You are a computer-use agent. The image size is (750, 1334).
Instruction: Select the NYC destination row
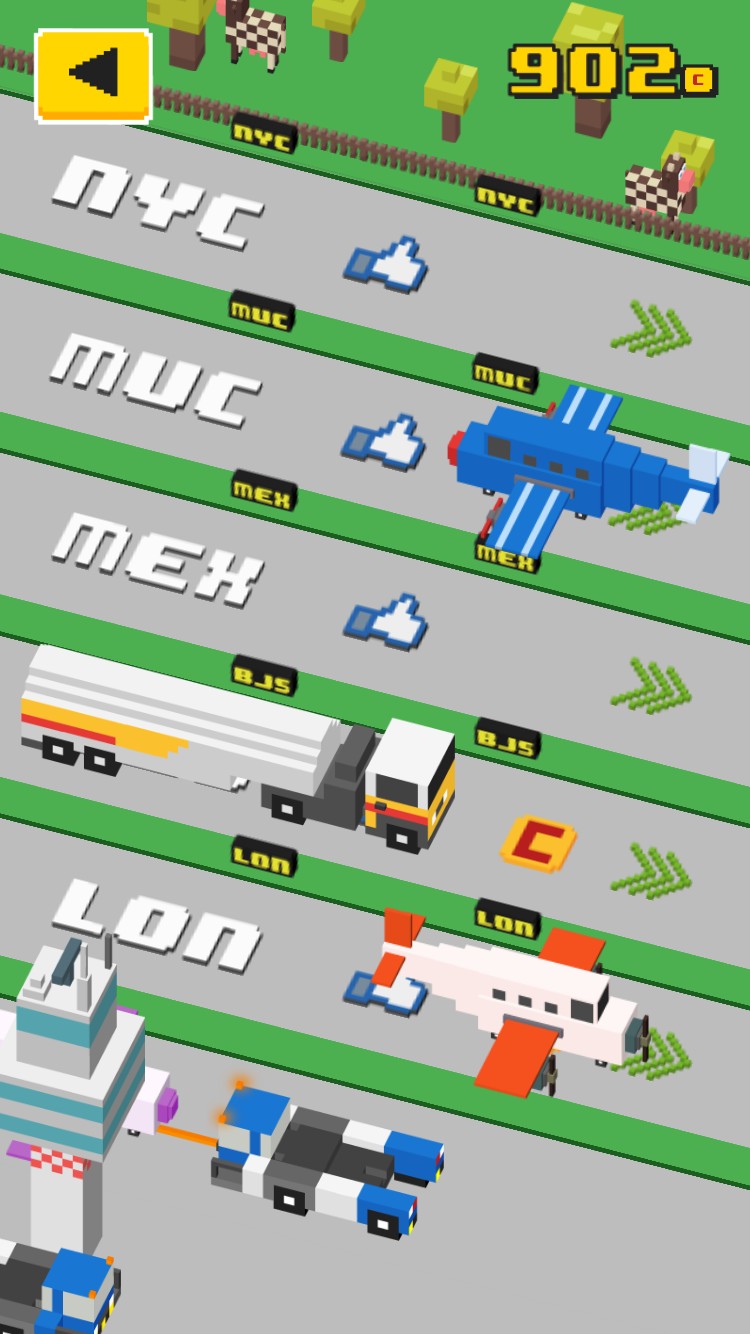click(160, 203)
